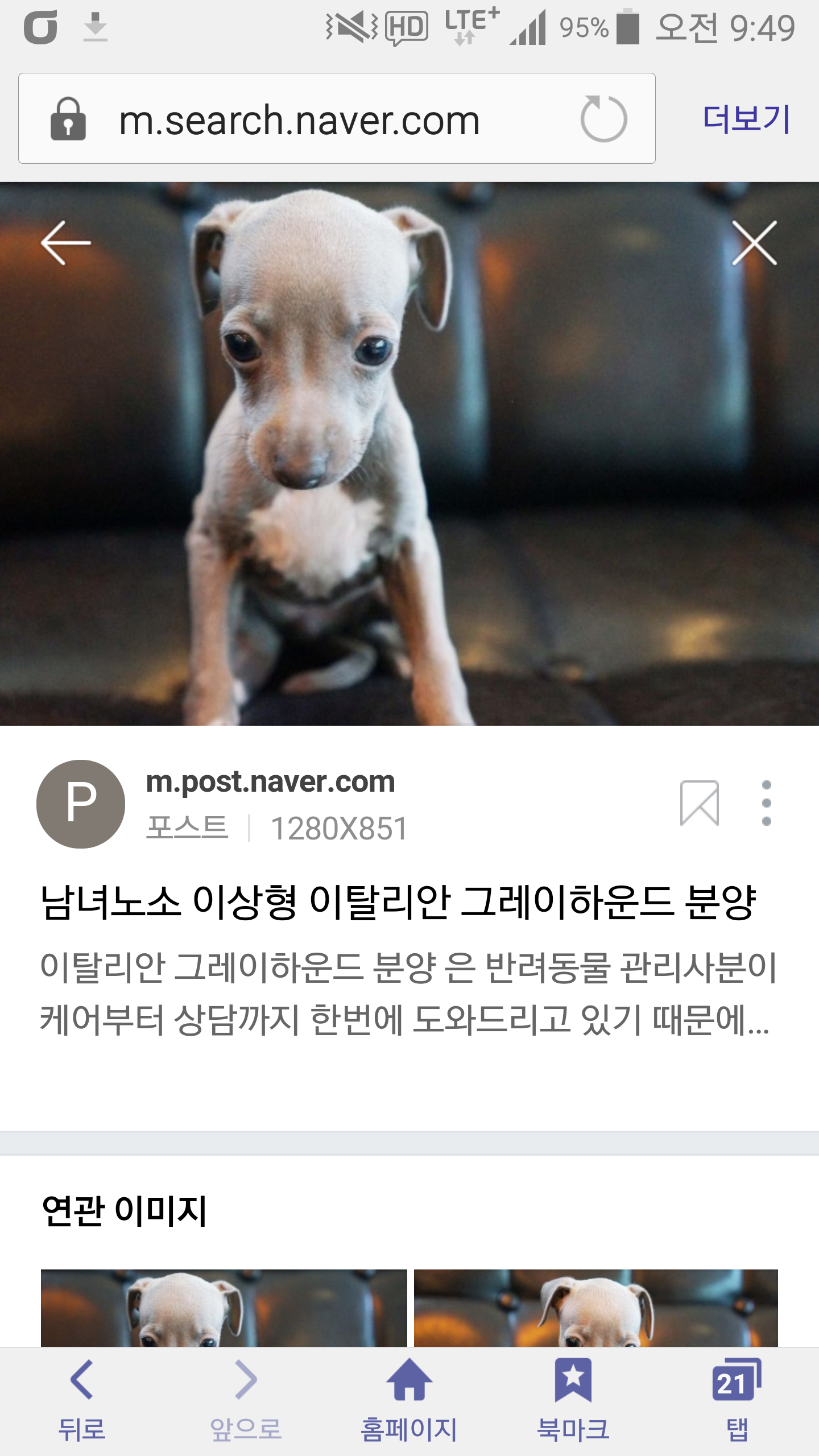The height and width of the screenshot is (1456, 819).
Task: Go to the 홈페이지 home button
Action: coord(409,1401)
